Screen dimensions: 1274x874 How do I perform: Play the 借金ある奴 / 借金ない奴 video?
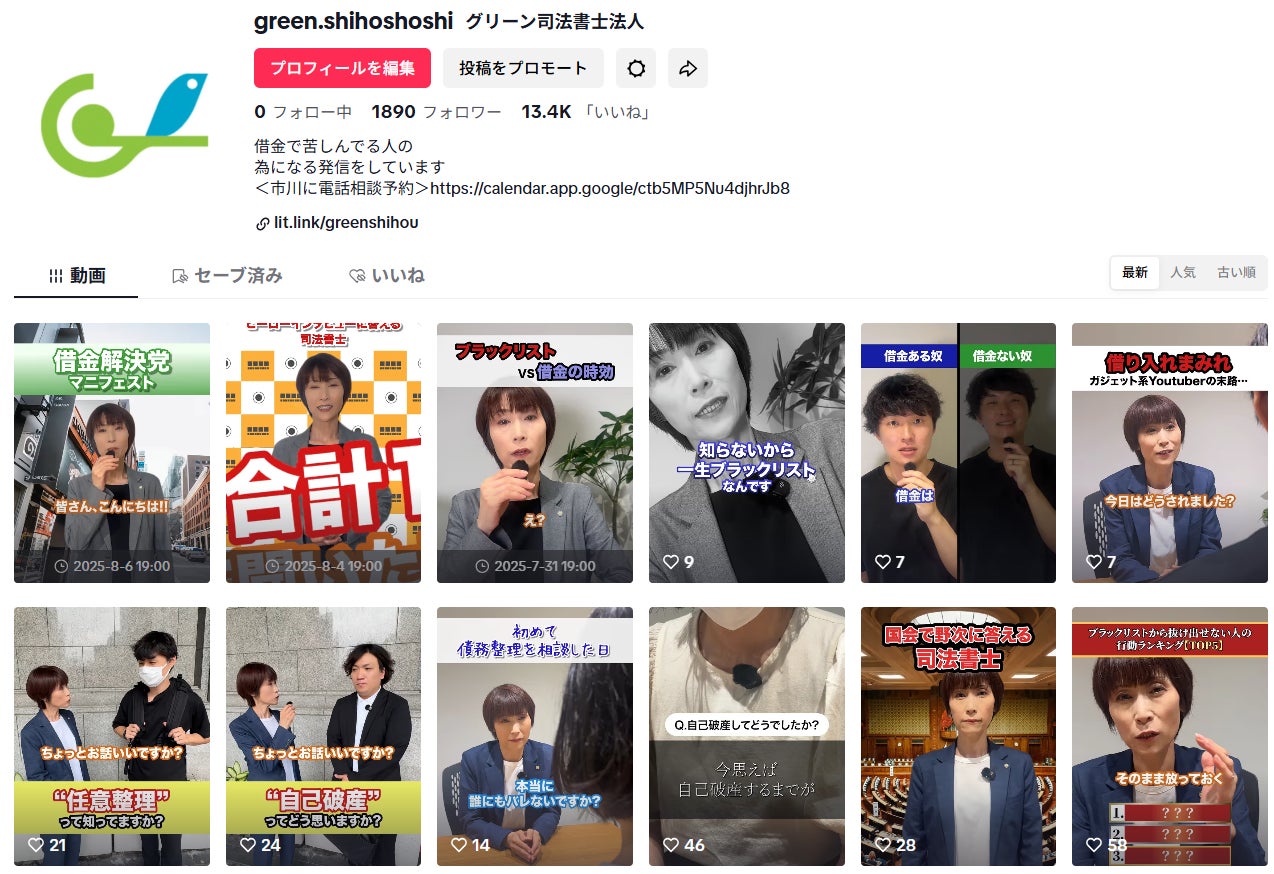pos(958,452)
